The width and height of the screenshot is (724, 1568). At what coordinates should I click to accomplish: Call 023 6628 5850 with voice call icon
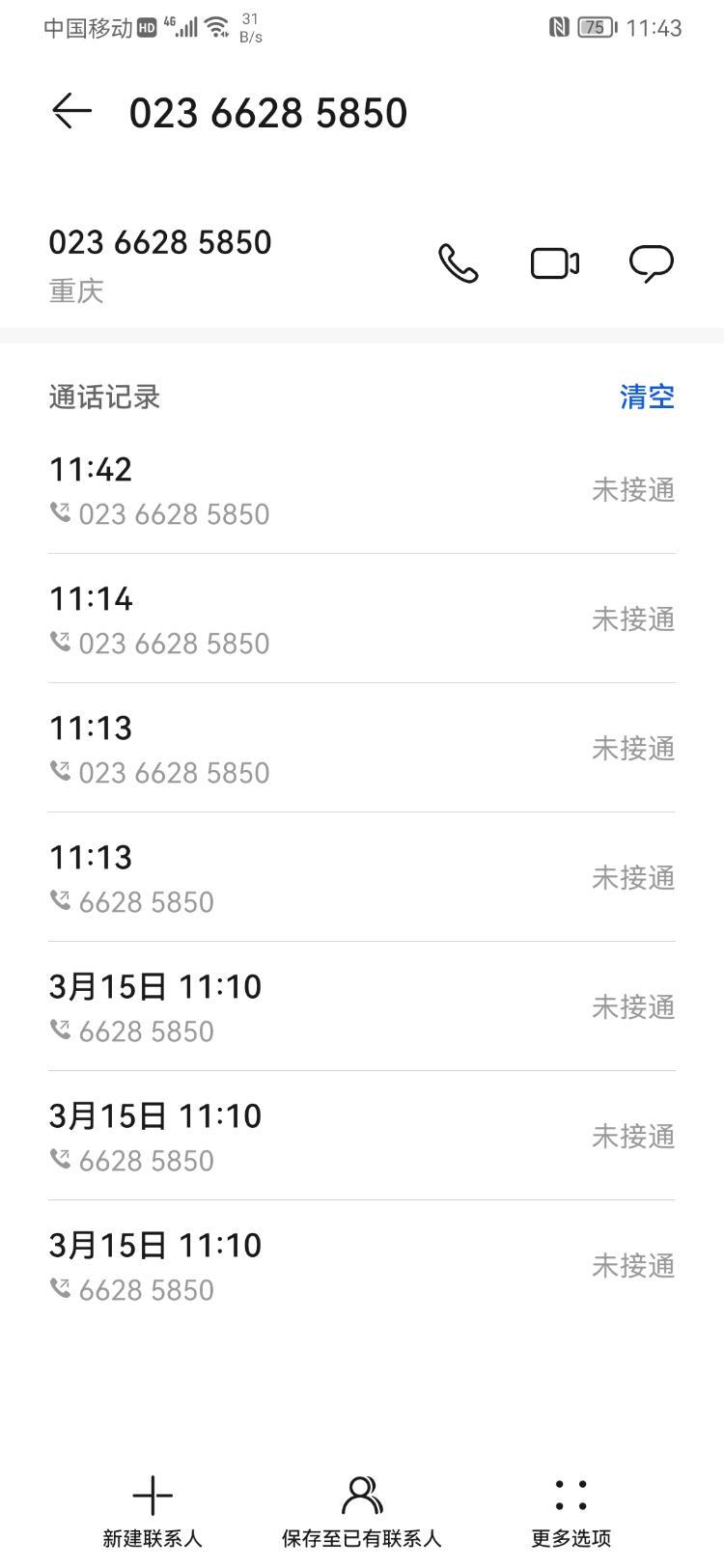[458, 262]
